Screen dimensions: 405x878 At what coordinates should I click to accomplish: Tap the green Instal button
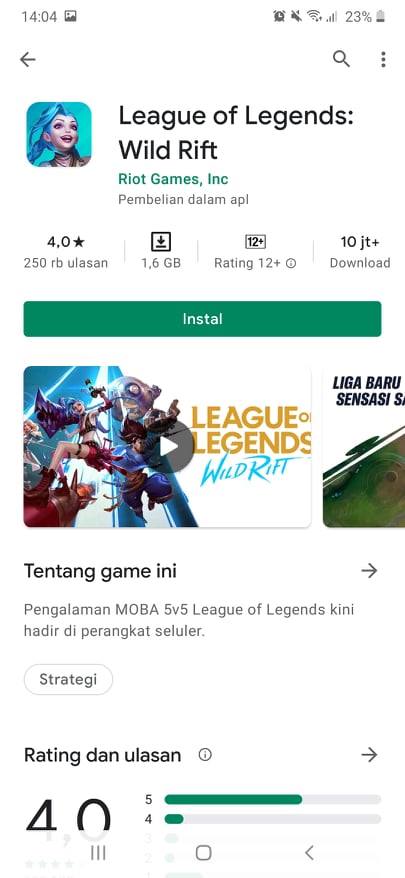(x=202, y=319)
